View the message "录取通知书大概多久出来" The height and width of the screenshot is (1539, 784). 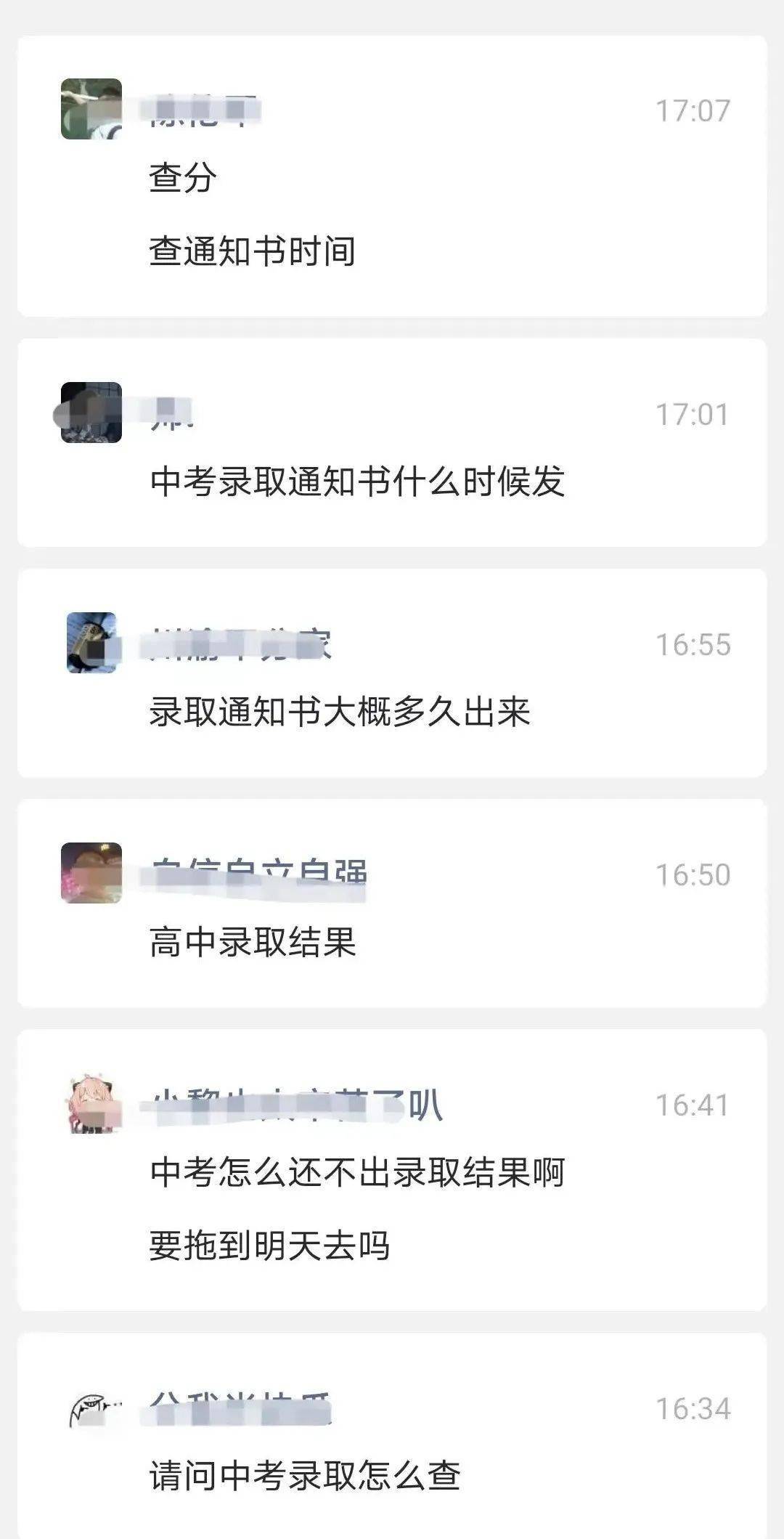[x=340, y=712]
